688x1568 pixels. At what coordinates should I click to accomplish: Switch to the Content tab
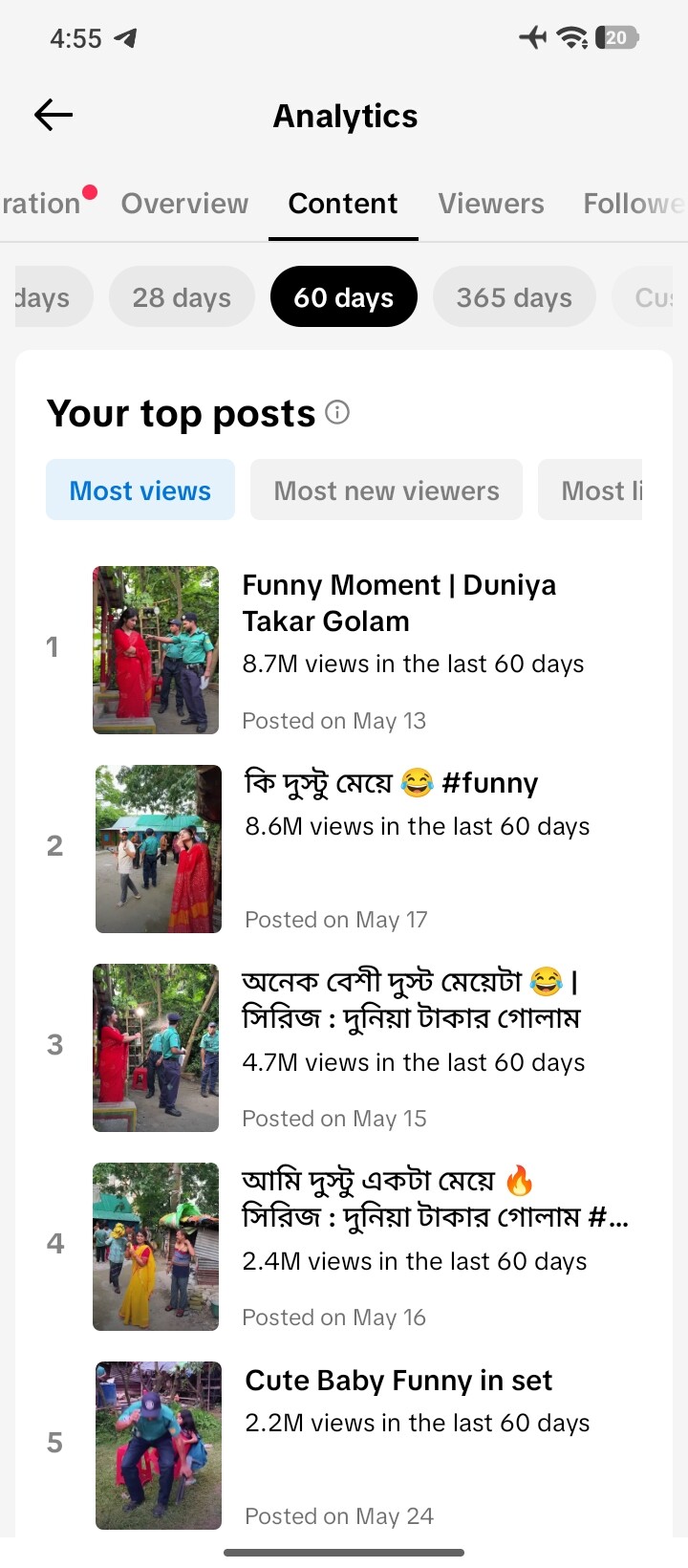343,204
